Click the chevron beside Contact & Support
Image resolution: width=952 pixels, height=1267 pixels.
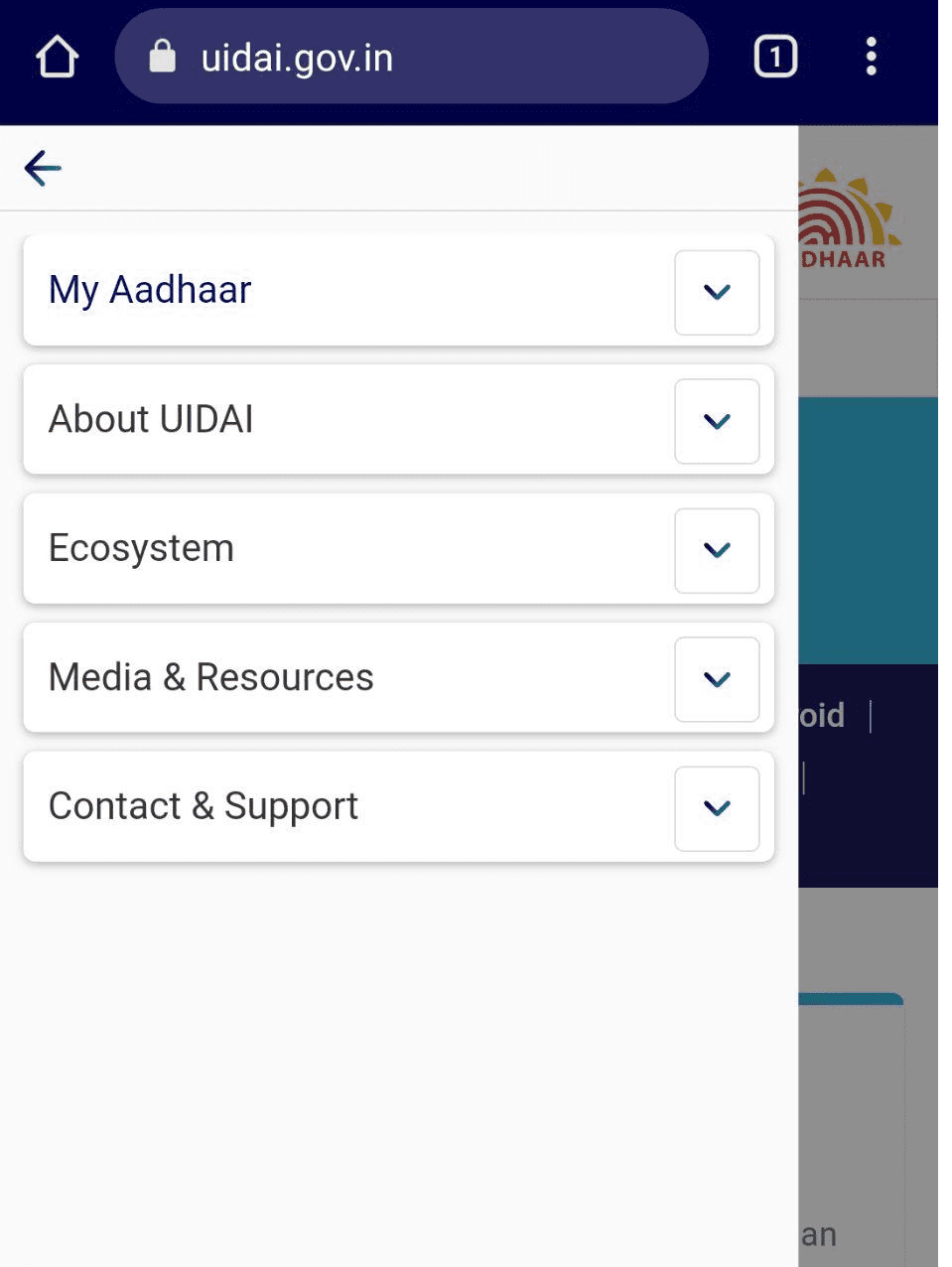click(717, 807)
